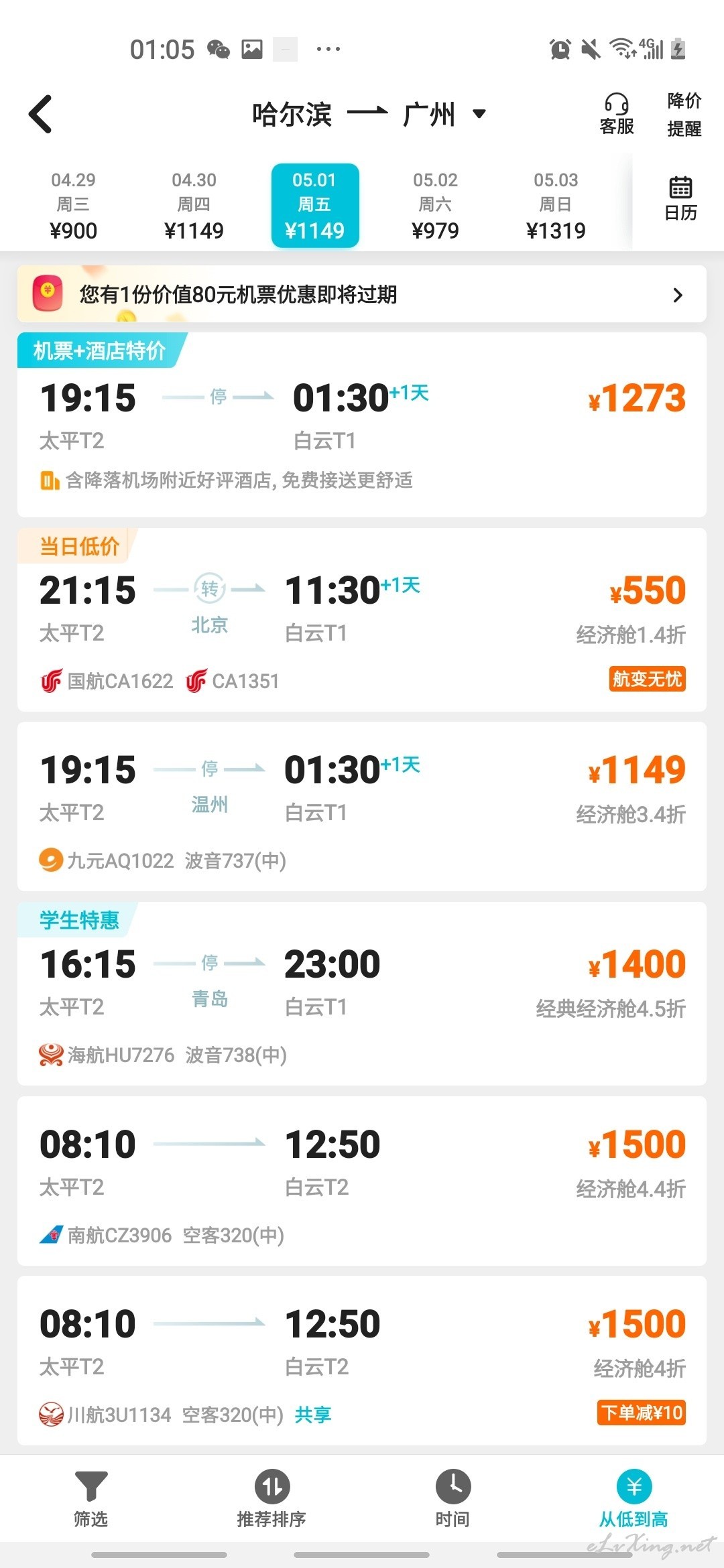This screenshot has width=724, height=1568.
Task: Open the 80元机票优惠 expiring coupon banner
Action: [362, 294]
